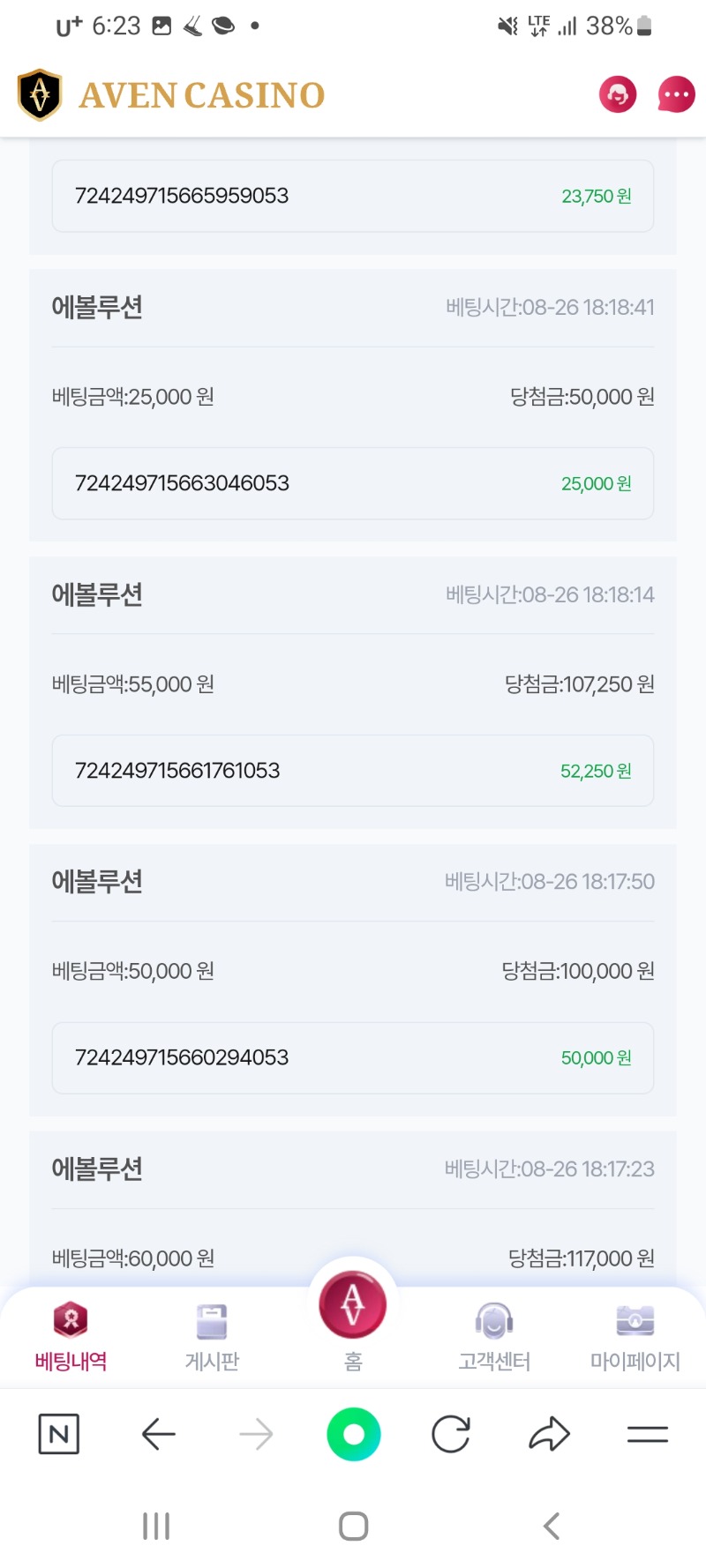Open the browser hamburger menu
Viewport: 706px width, 1568px height.
pos(648,1435)
